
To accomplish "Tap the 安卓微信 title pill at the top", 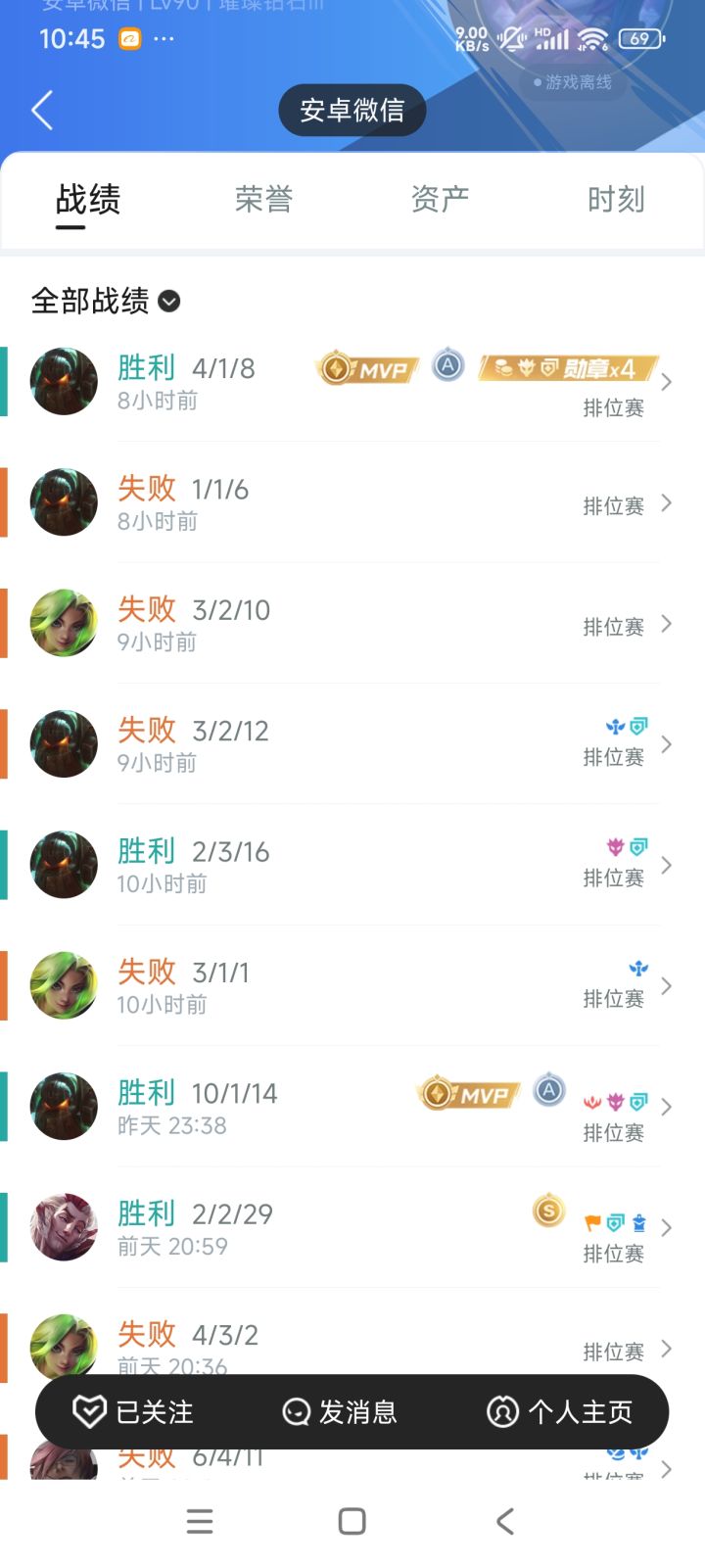I will (351, 110).
